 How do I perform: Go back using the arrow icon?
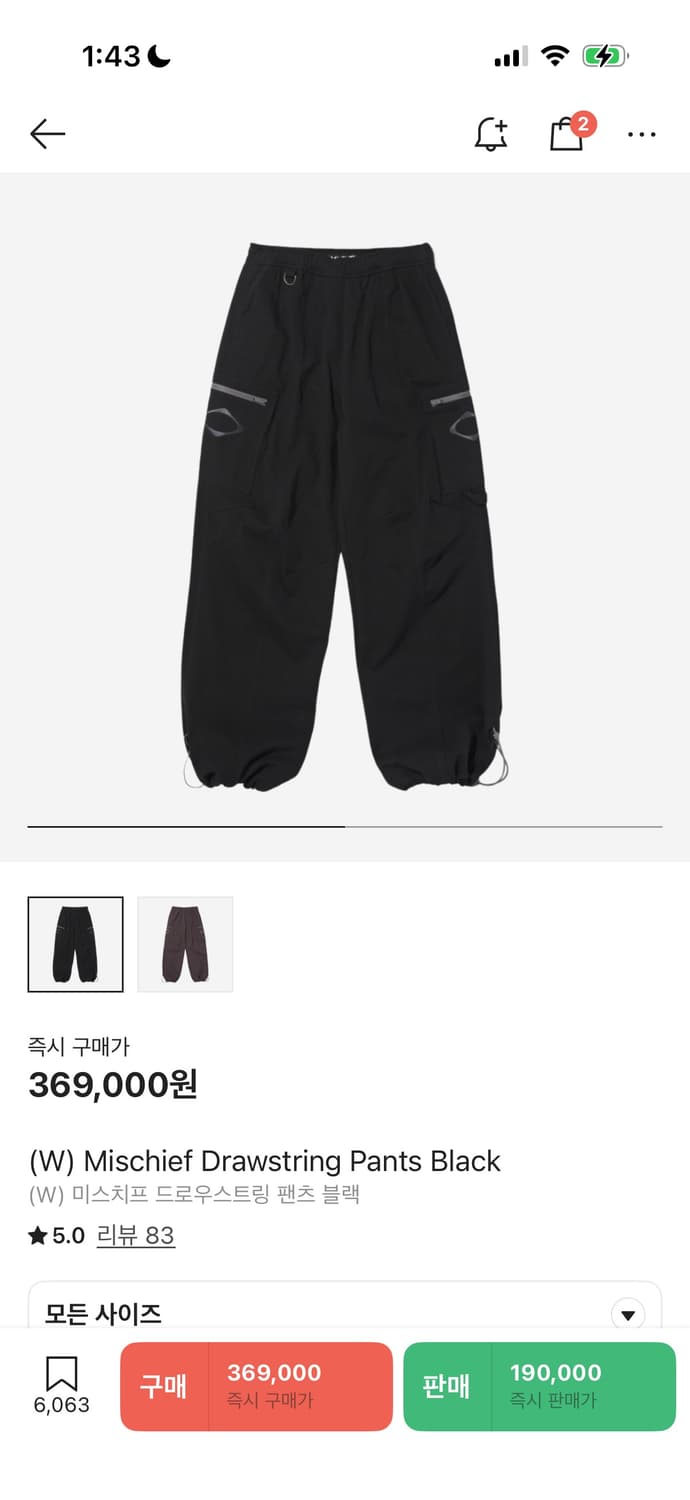pyautogui.click(x=47, y=134)
